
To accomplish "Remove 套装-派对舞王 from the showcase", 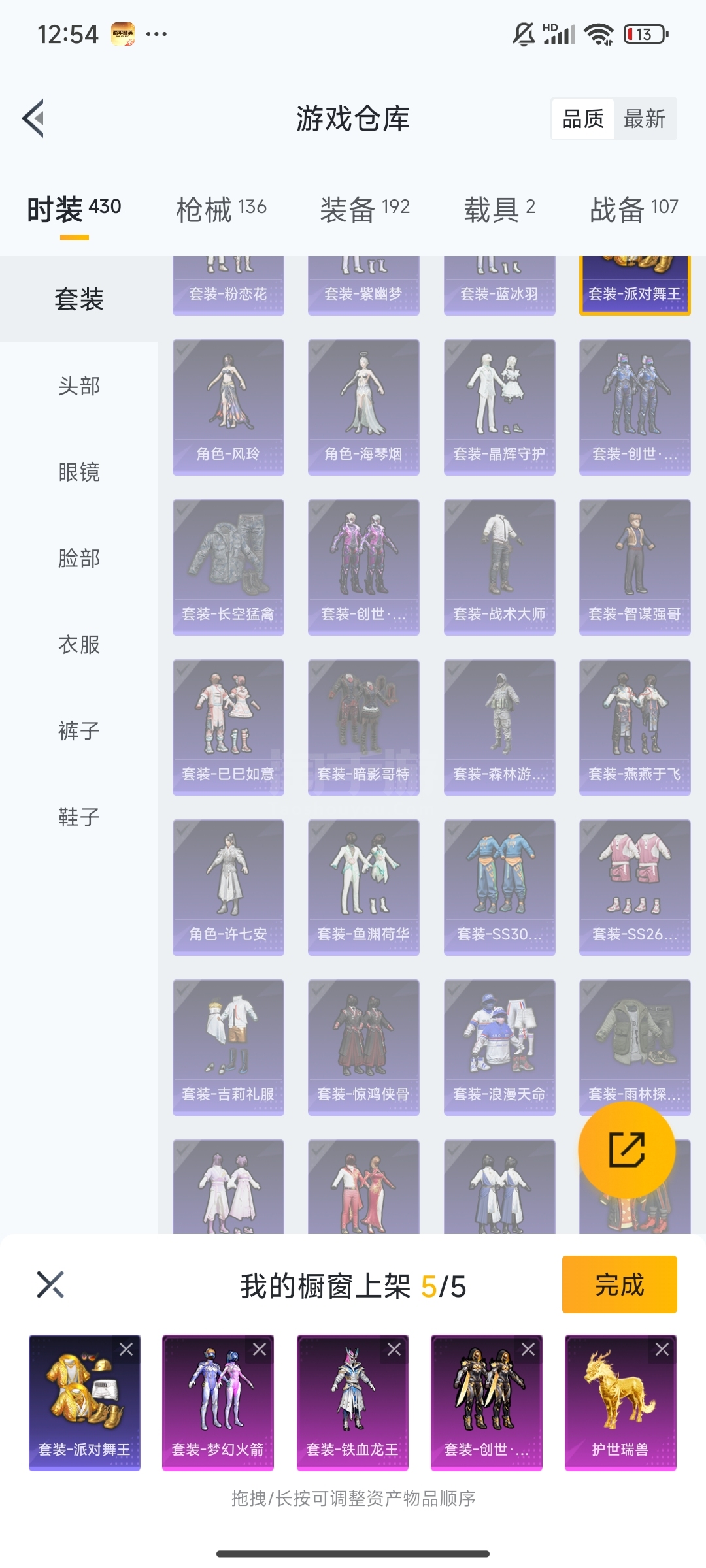I will (x=126, y=1349).
